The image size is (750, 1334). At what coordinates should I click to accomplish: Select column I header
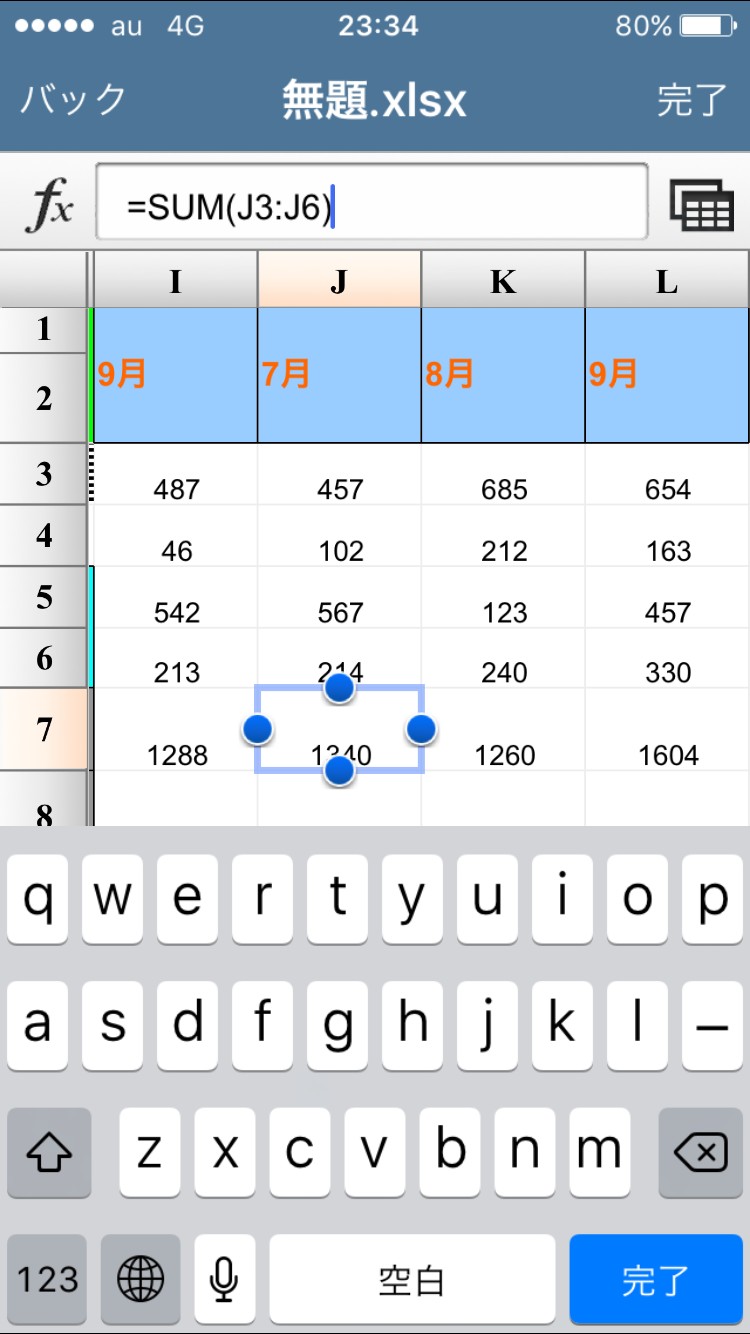tap(175, 281)
